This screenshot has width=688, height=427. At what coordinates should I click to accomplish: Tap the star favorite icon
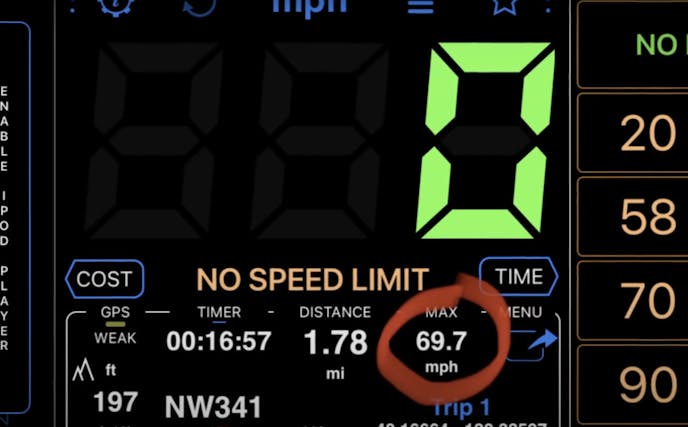(x=504, y=6)
